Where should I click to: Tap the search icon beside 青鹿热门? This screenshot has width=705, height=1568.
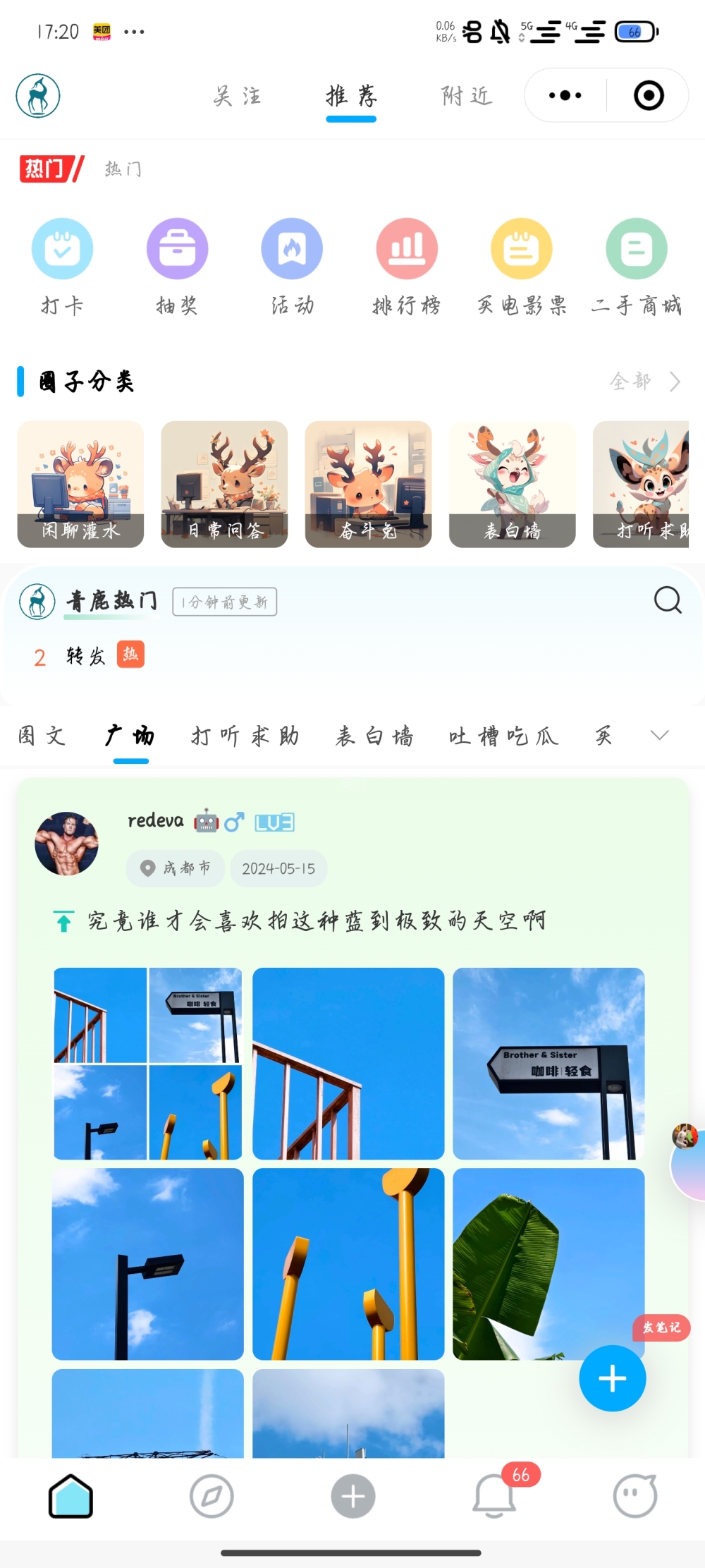[x=667, y=600]
